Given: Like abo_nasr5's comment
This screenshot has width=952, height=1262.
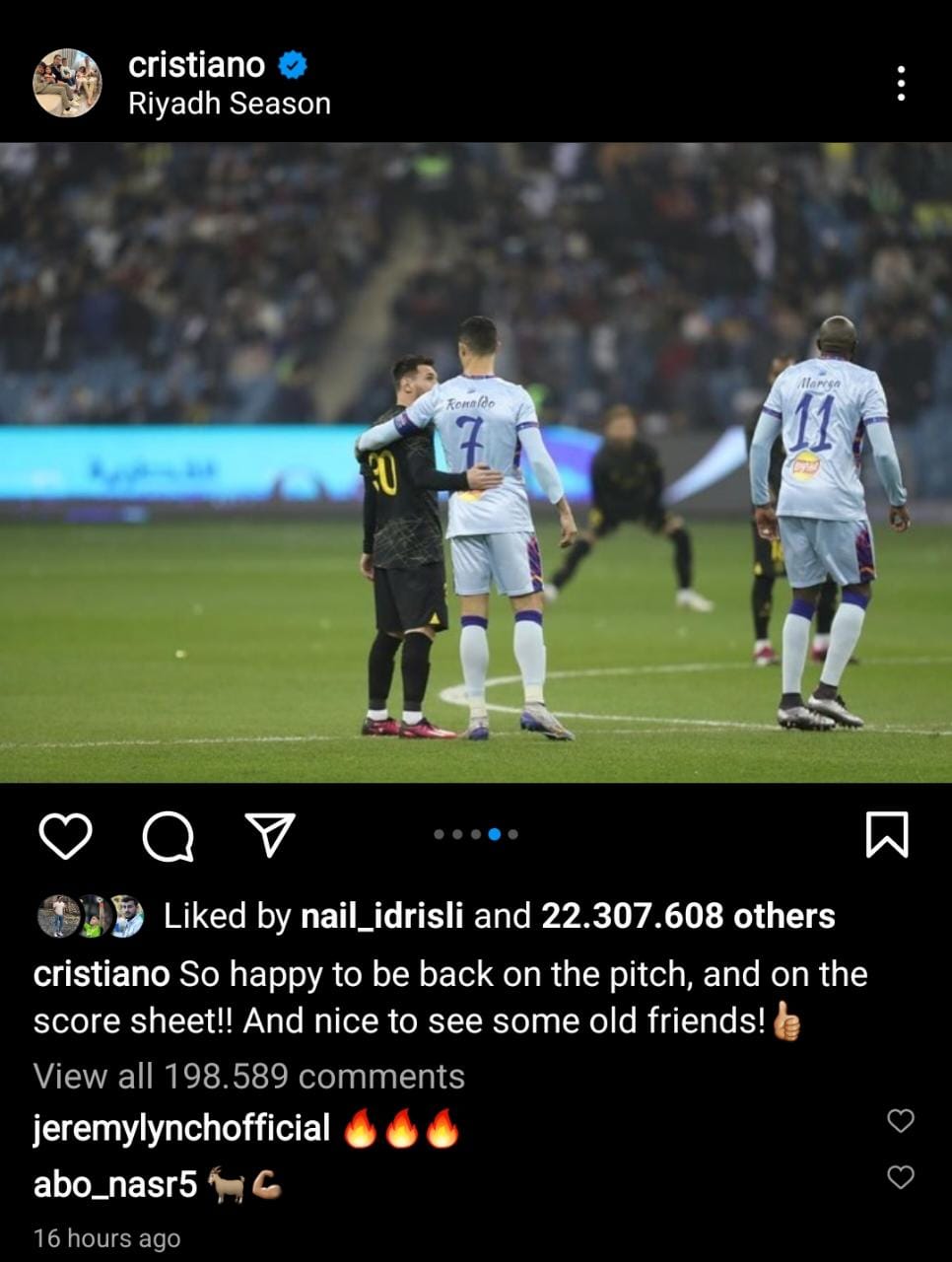Looking at the screenshot, I should [901, 1177].
